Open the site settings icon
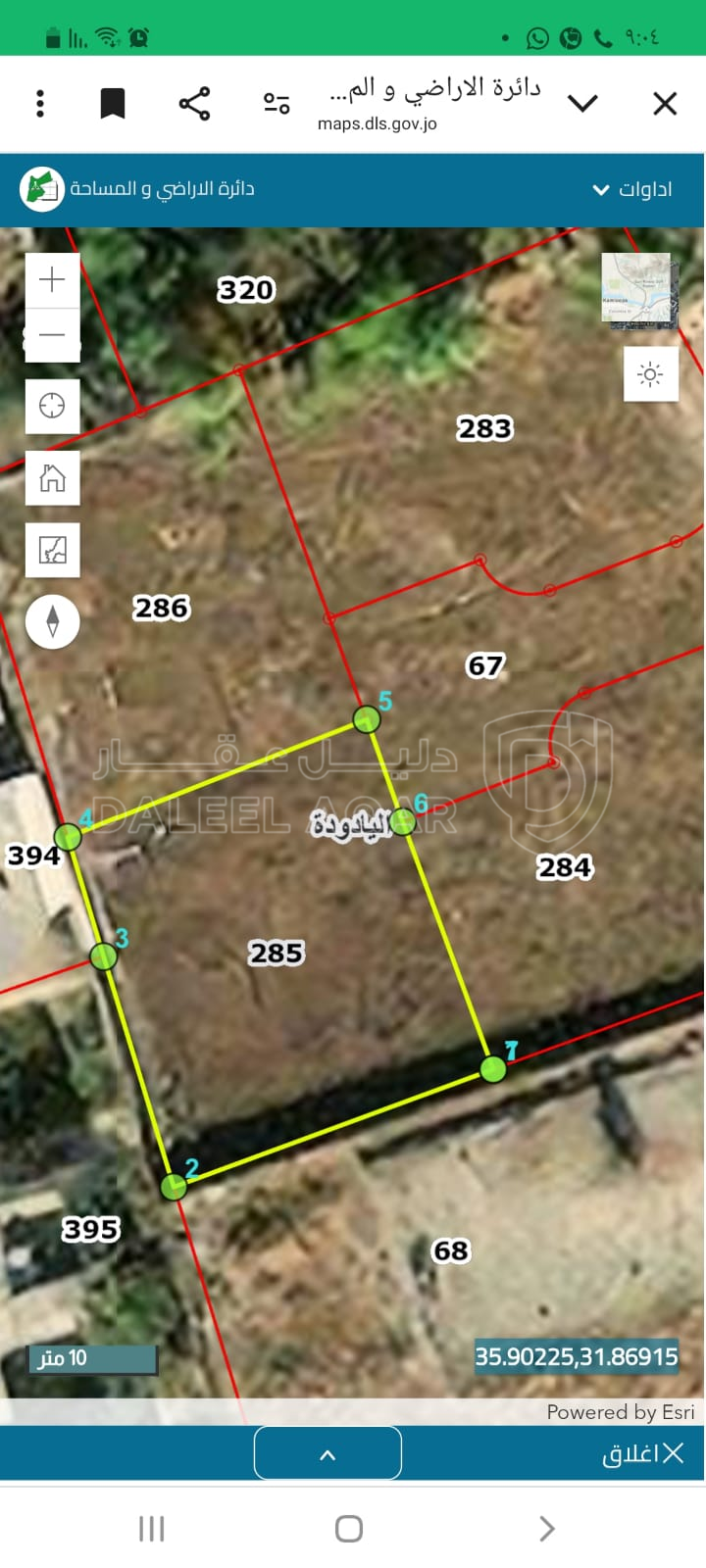Screen dimensions: 706x1568 coord(277,103)
